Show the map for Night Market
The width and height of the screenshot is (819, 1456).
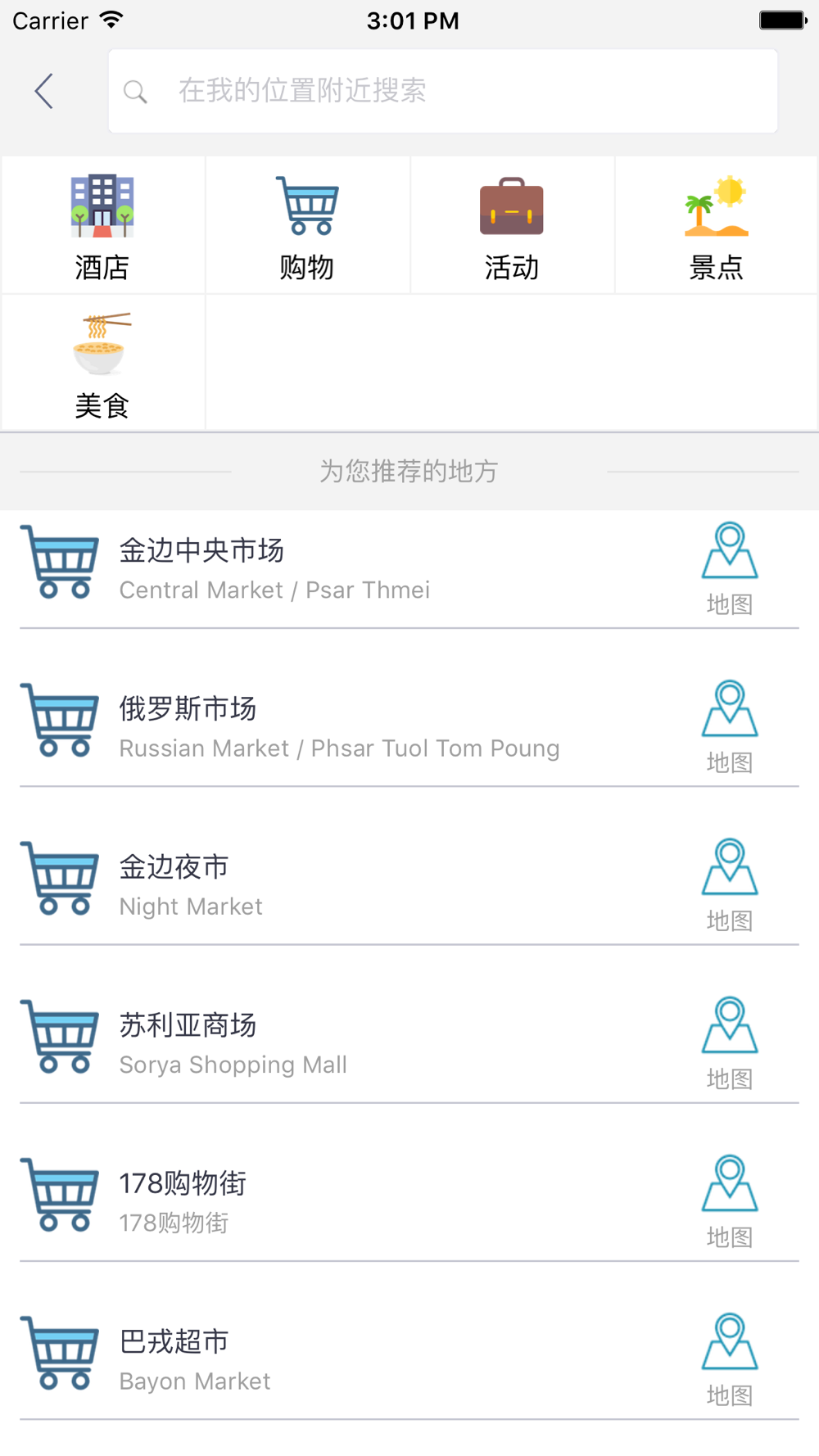point(730,885)
